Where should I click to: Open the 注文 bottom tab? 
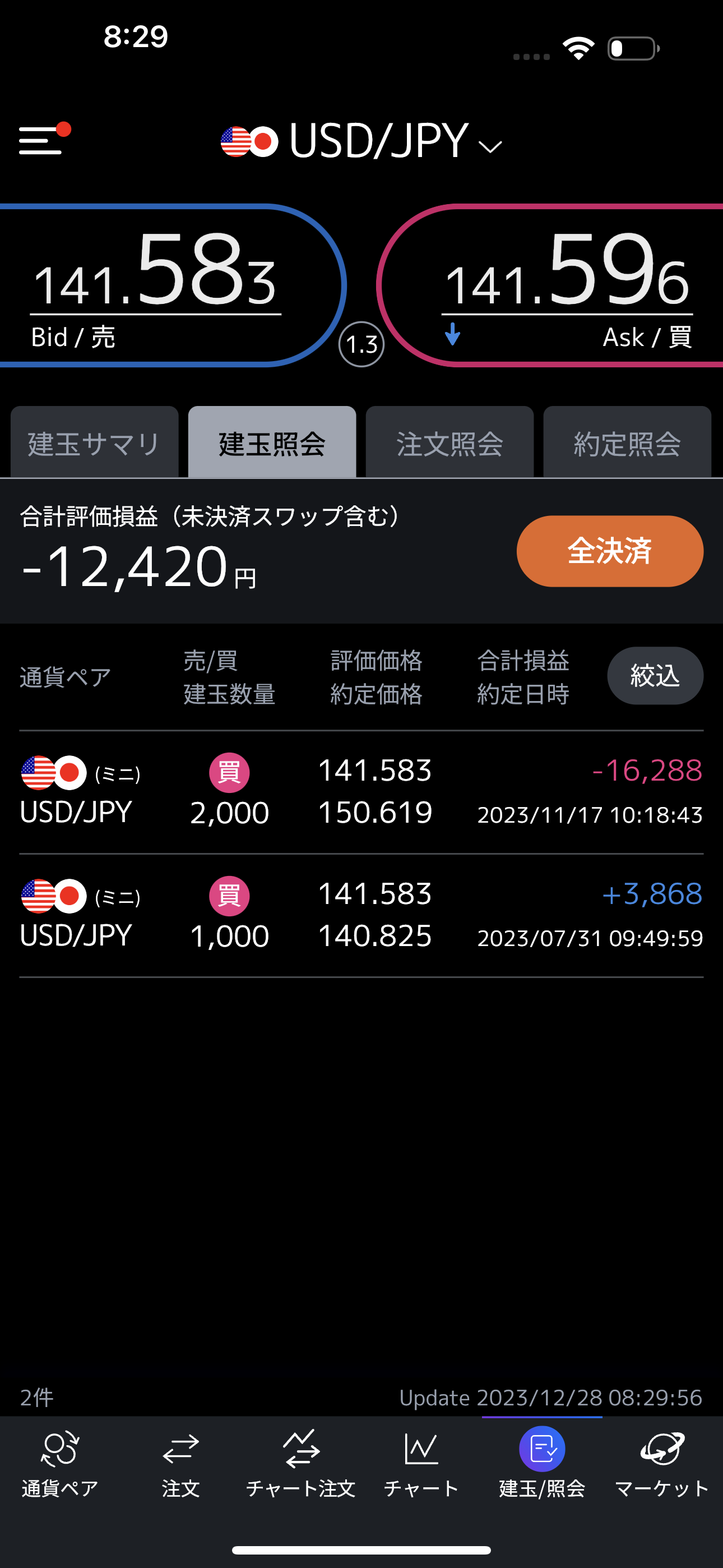tap(180, 1463)
